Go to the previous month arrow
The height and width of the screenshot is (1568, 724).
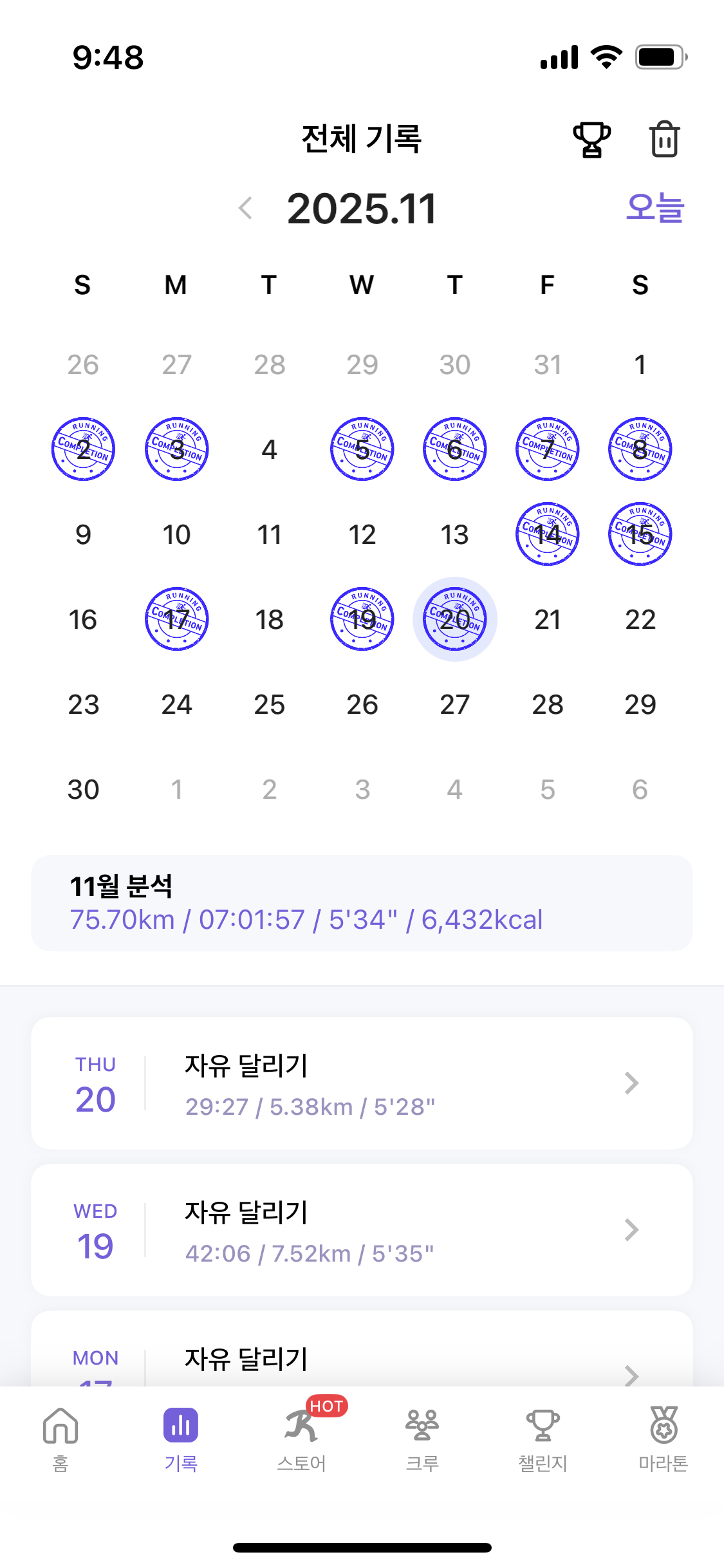245,208
